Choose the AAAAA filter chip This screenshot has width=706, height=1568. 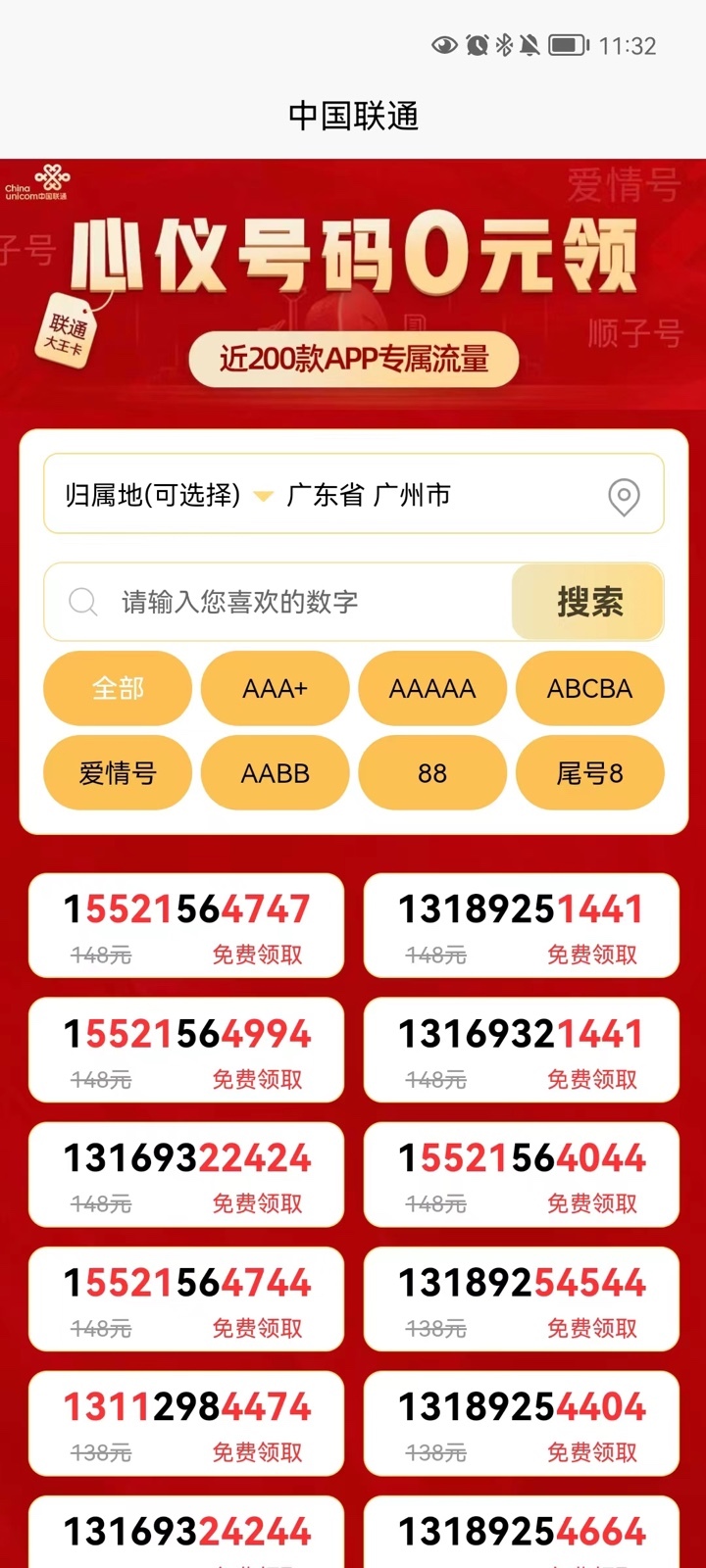coord(432,689)
